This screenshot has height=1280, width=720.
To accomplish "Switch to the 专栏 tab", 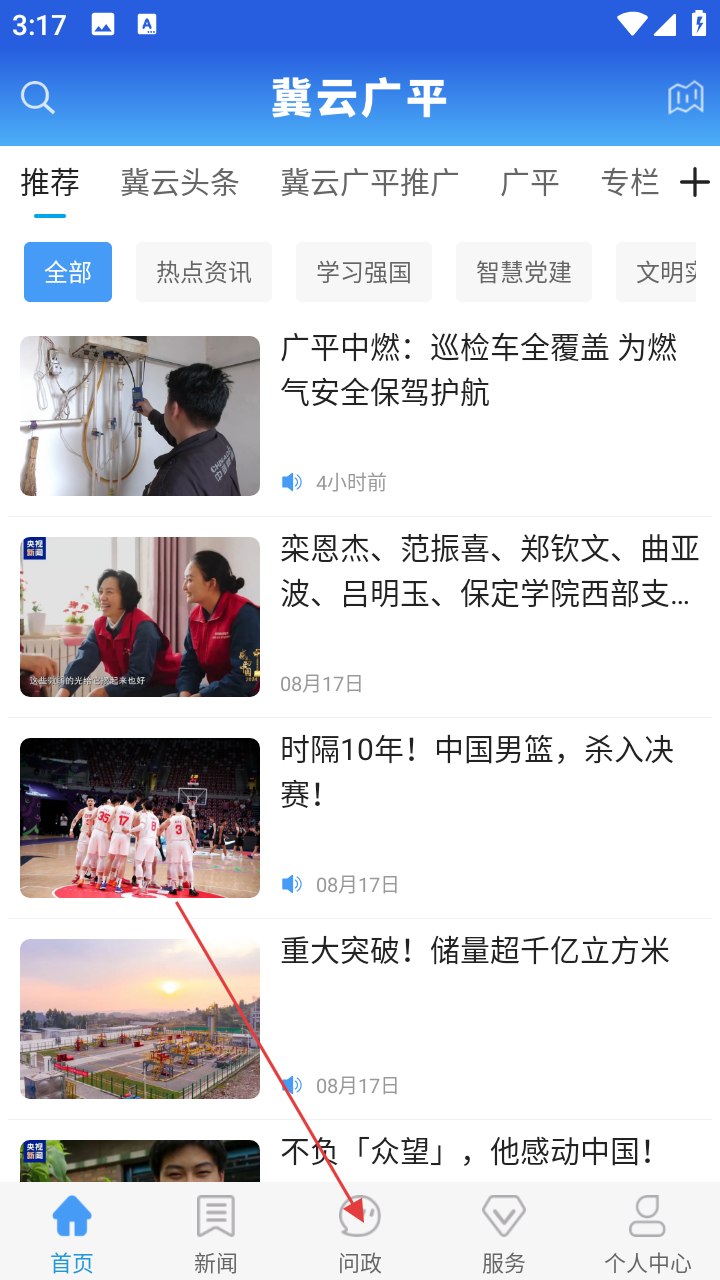I will tap(630, 183).
